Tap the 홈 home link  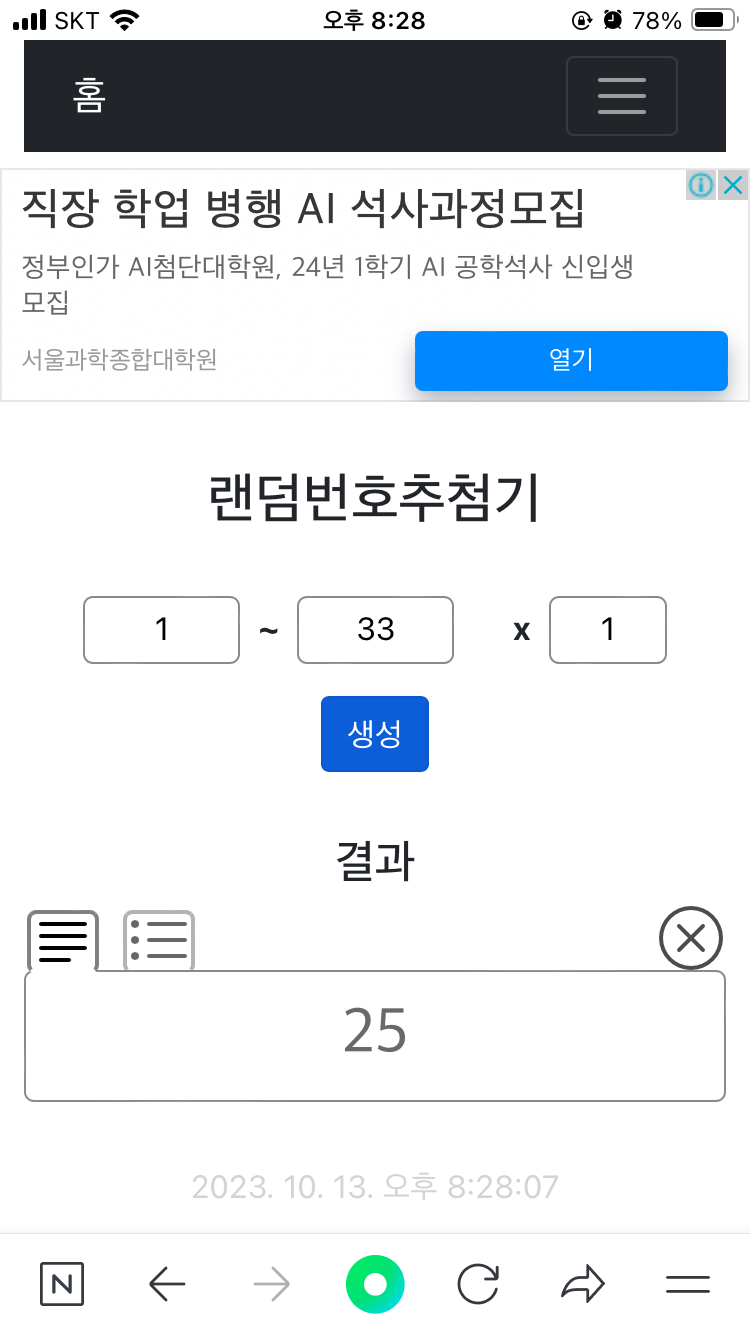point(89,96)
